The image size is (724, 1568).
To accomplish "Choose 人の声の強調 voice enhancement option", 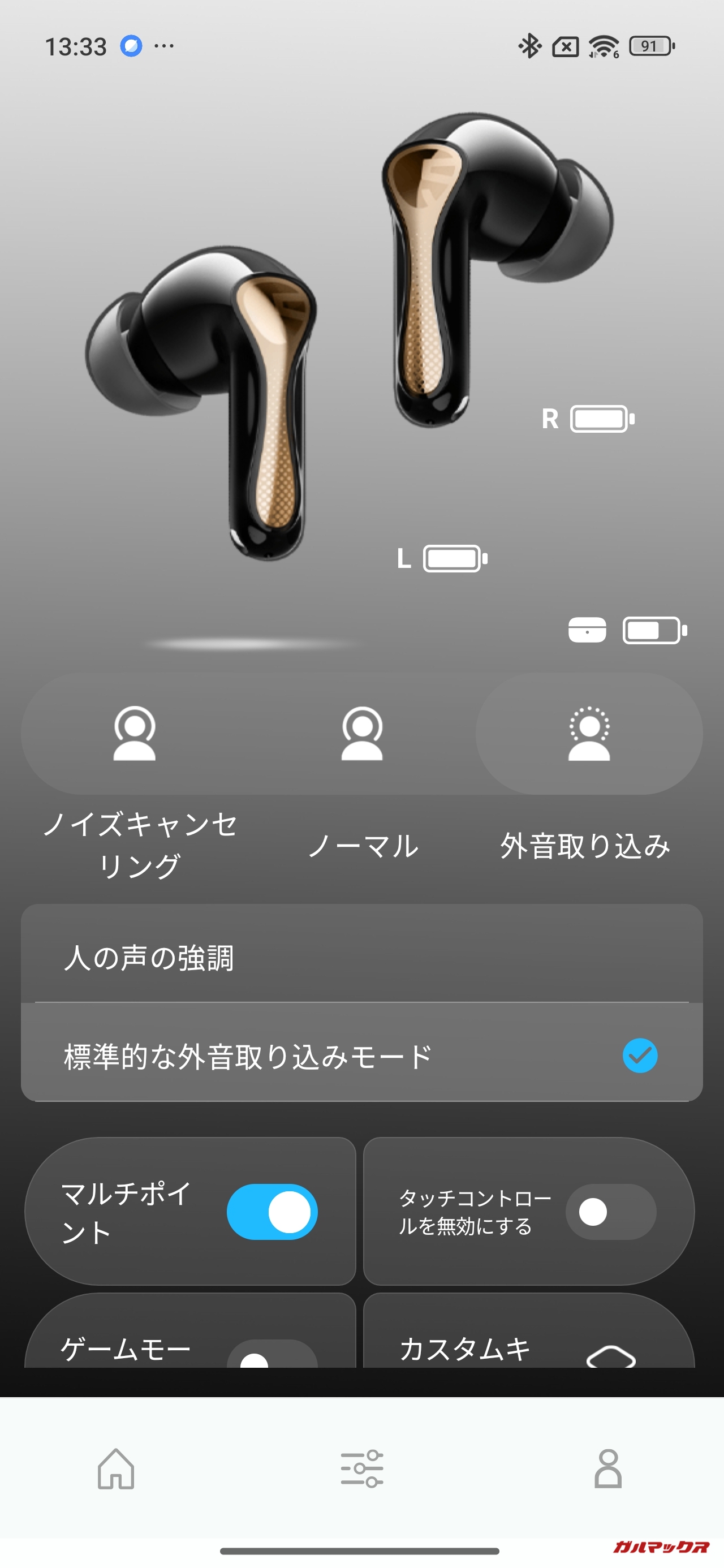I will (x=361, y=957).
